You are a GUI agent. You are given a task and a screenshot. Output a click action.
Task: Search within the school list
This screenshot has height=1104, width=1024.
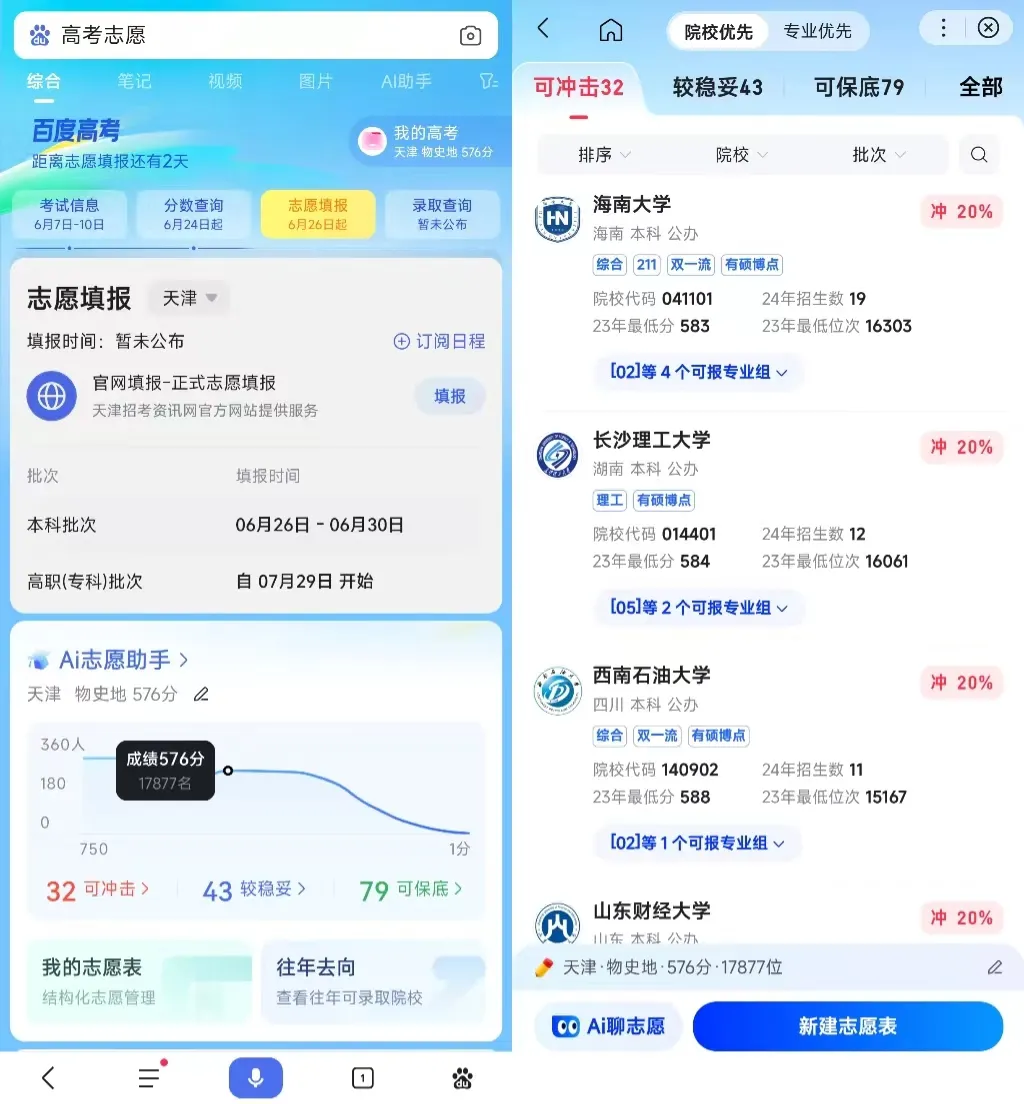(979, 155)
